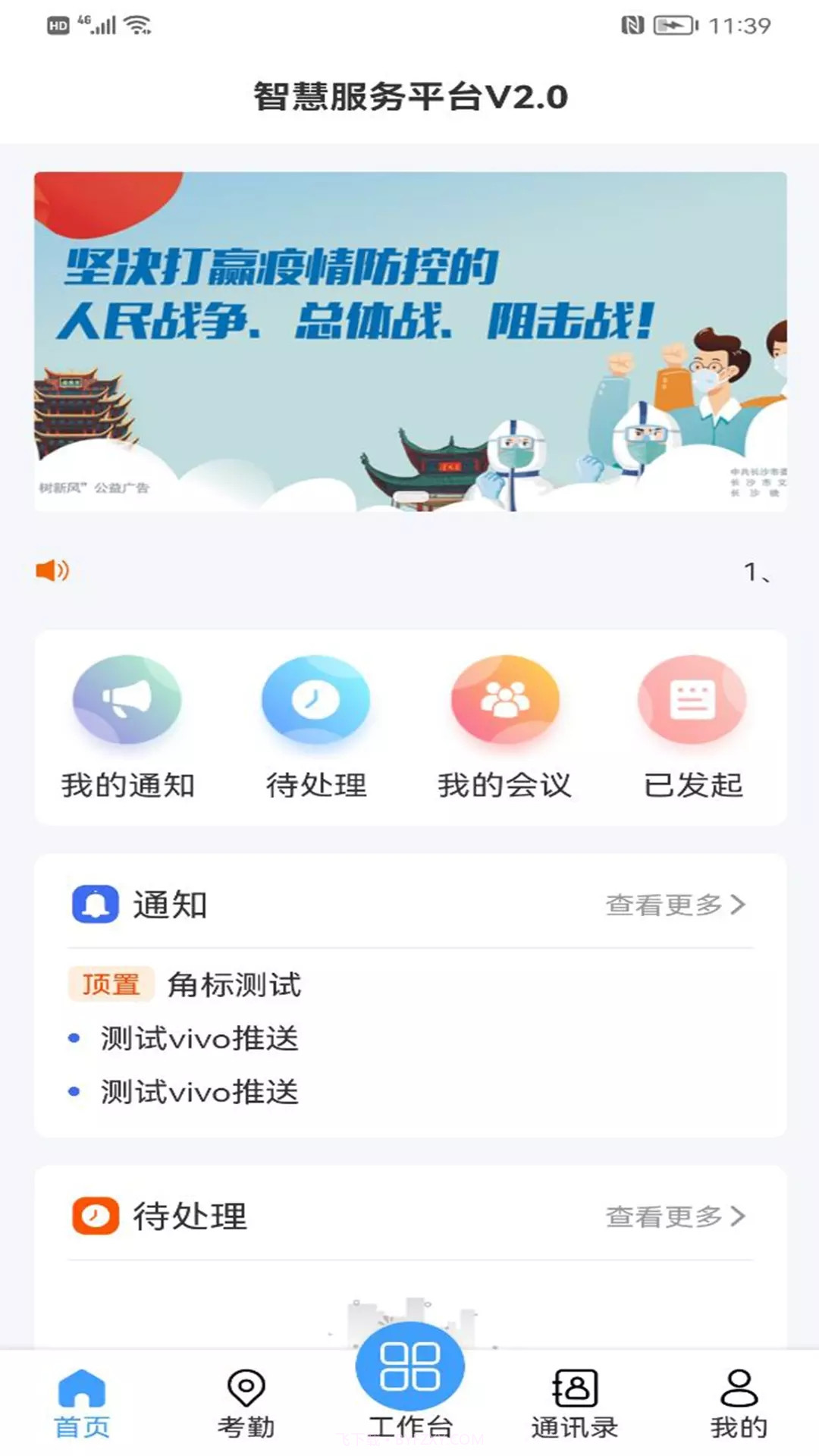The width and height of the screenshot is (819, 1456).
Task: Open 我的通知 announcements icon
Action: [127, 701]
